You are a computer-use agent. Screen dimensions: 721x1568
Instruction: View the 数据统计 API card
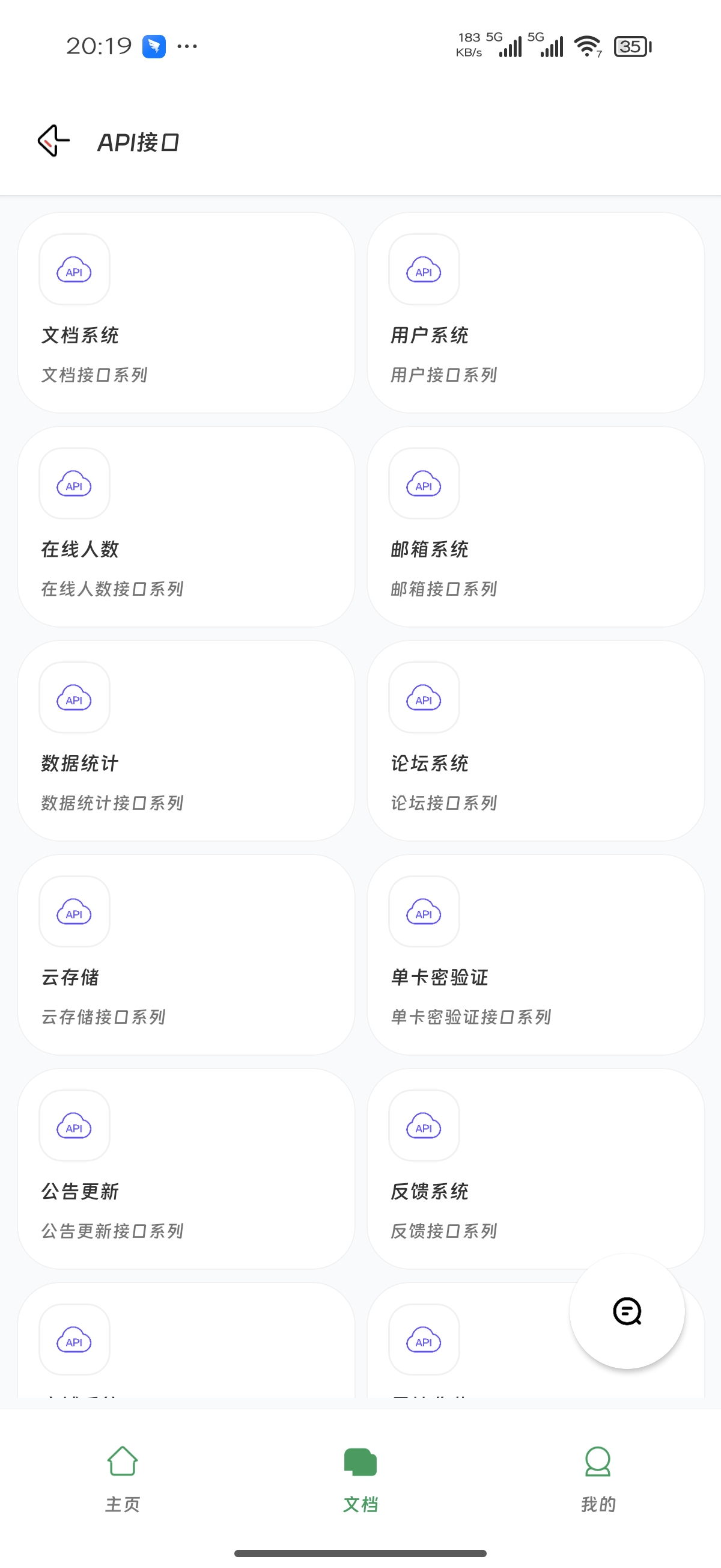click(186, 741)
